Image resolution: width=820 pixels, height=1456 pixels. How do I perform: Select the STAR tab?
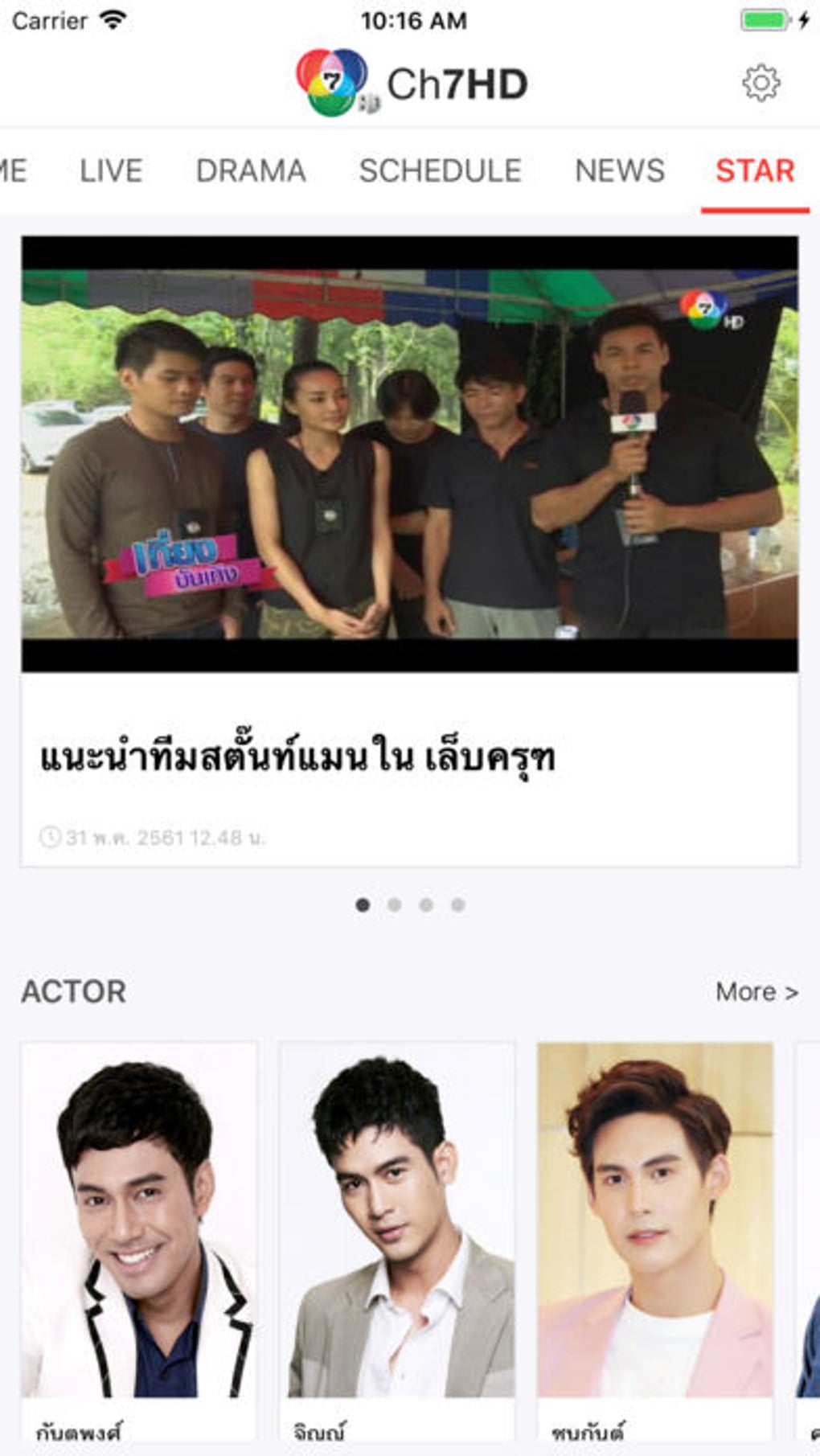(754, 170)
